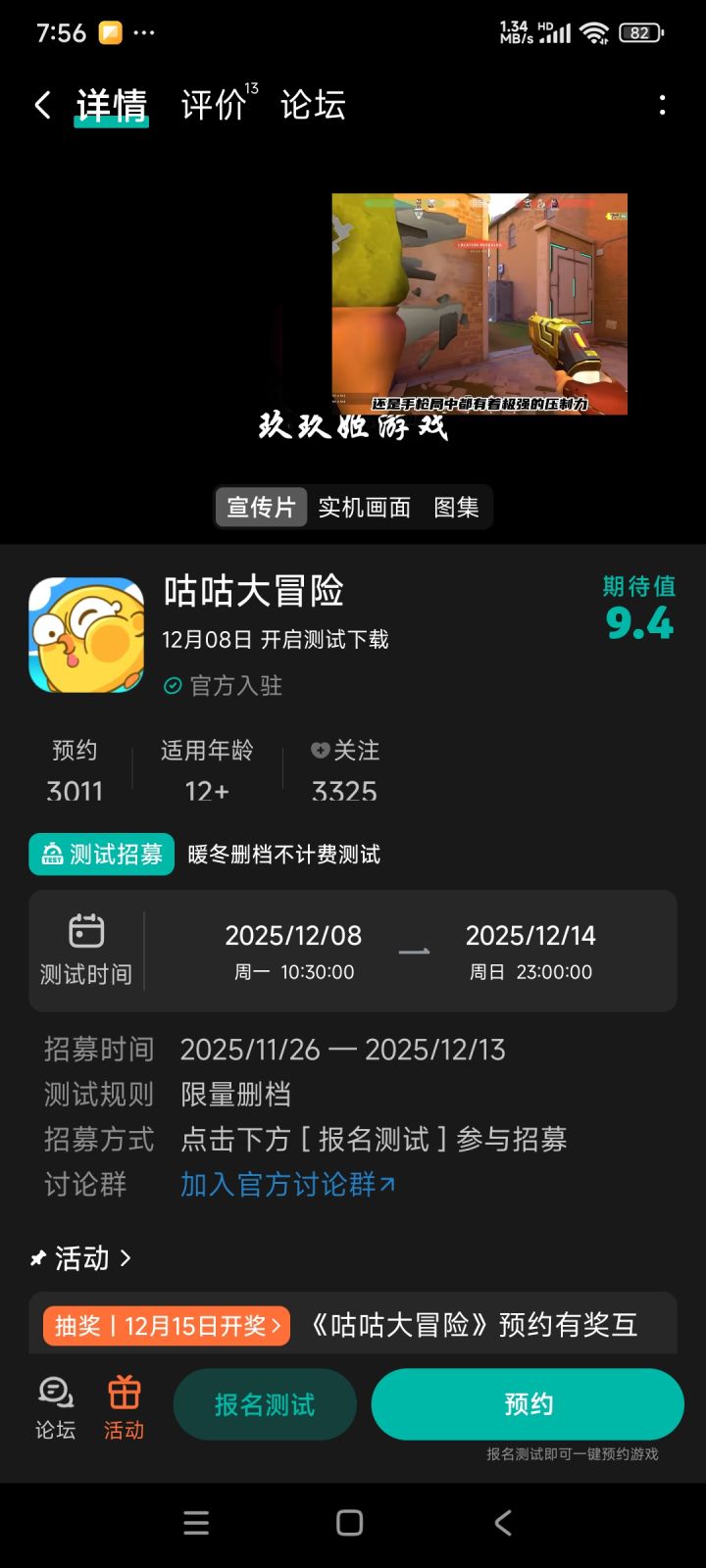Tap the back arrow at top left

41,104
